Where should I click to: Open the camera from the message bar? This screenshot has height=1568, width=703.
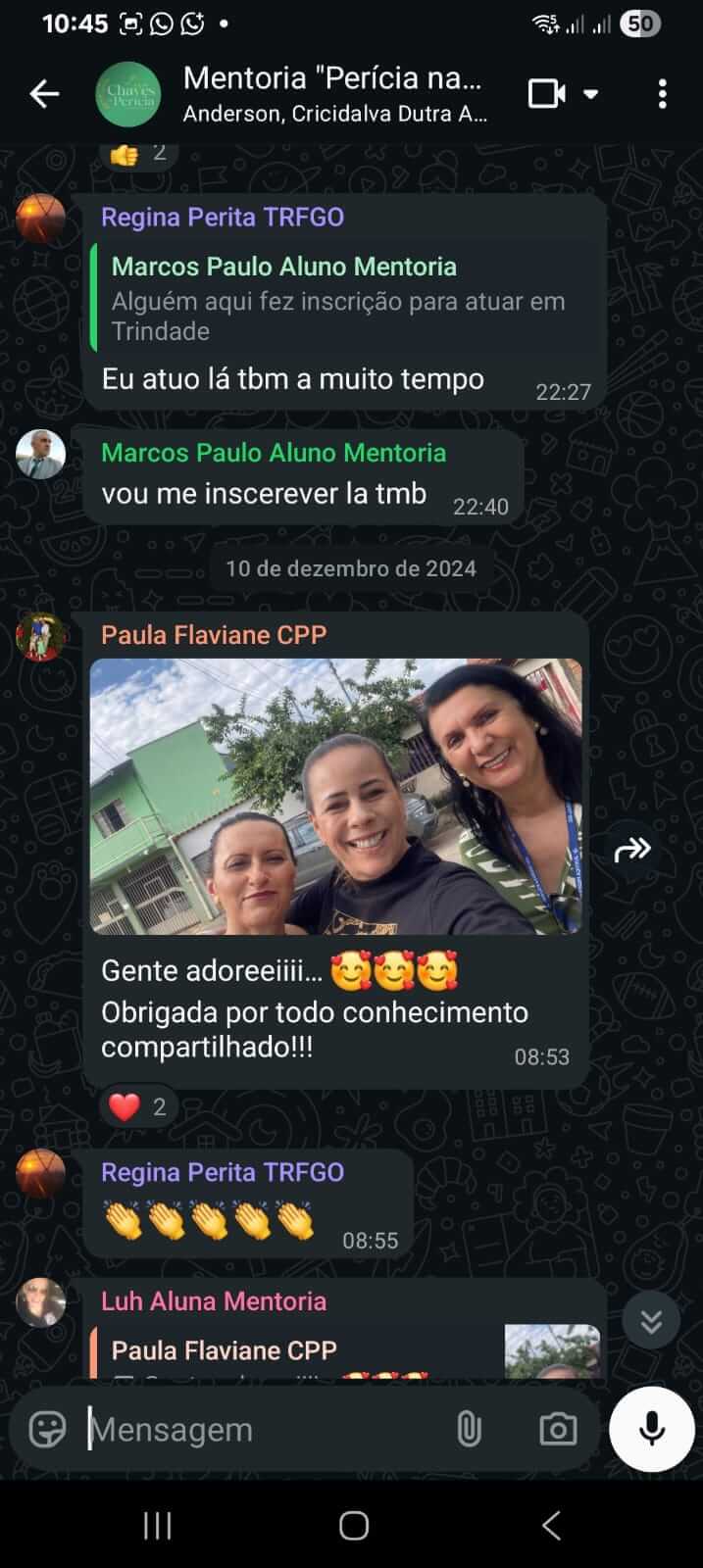pos(558,1430)
